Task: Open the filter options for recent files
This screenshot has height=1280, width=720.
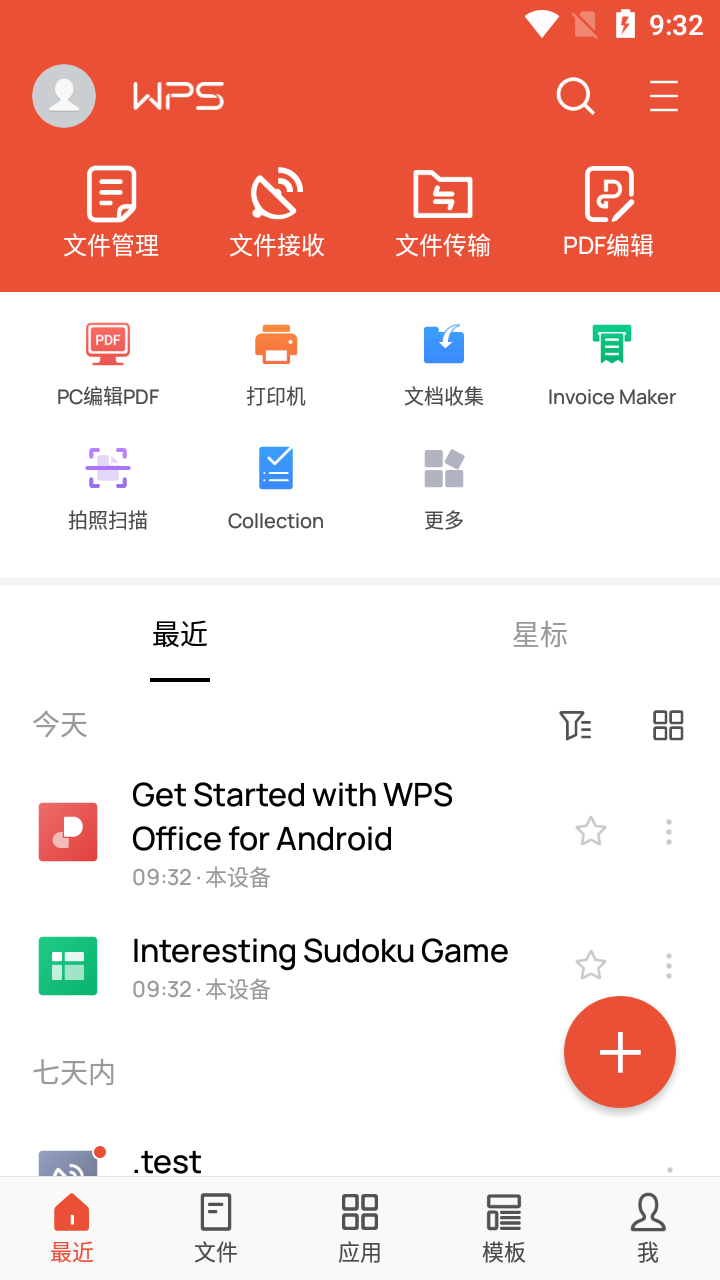Action: (x=576, y=725)
